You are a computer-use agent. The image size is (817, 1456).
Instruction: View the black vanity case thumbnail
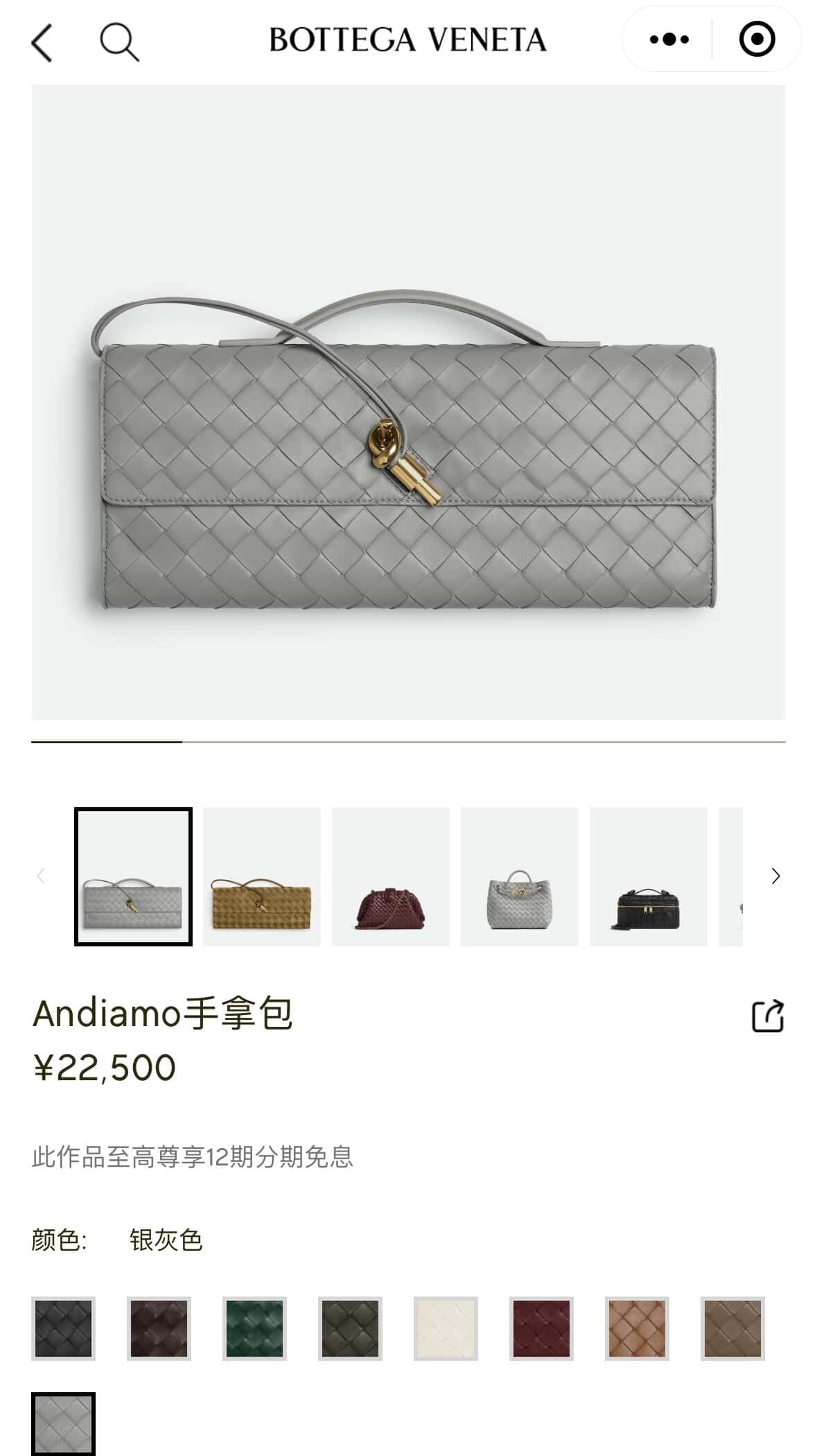point(648,876)
